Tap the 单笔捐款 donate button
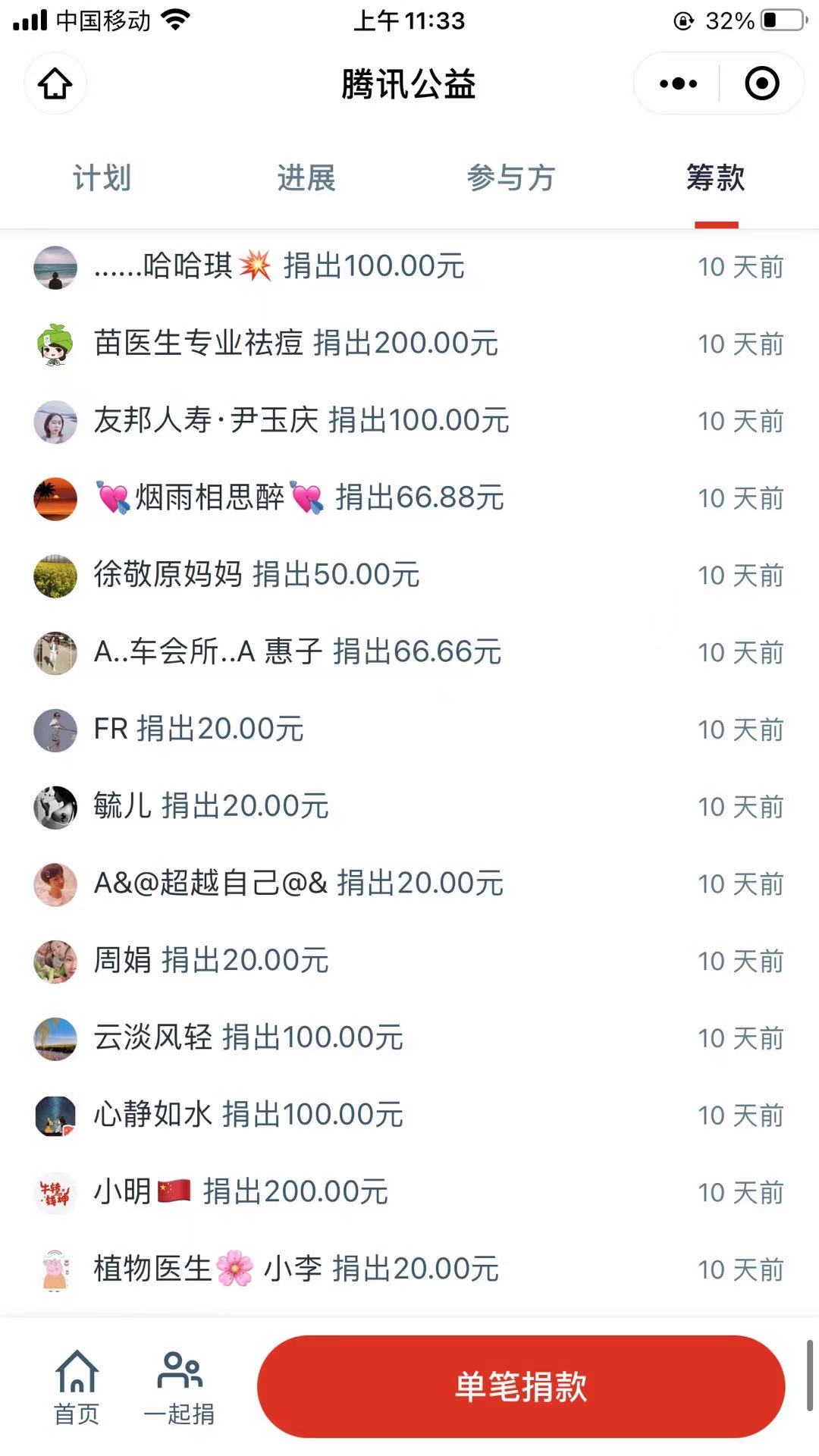 click(521, 1386)
